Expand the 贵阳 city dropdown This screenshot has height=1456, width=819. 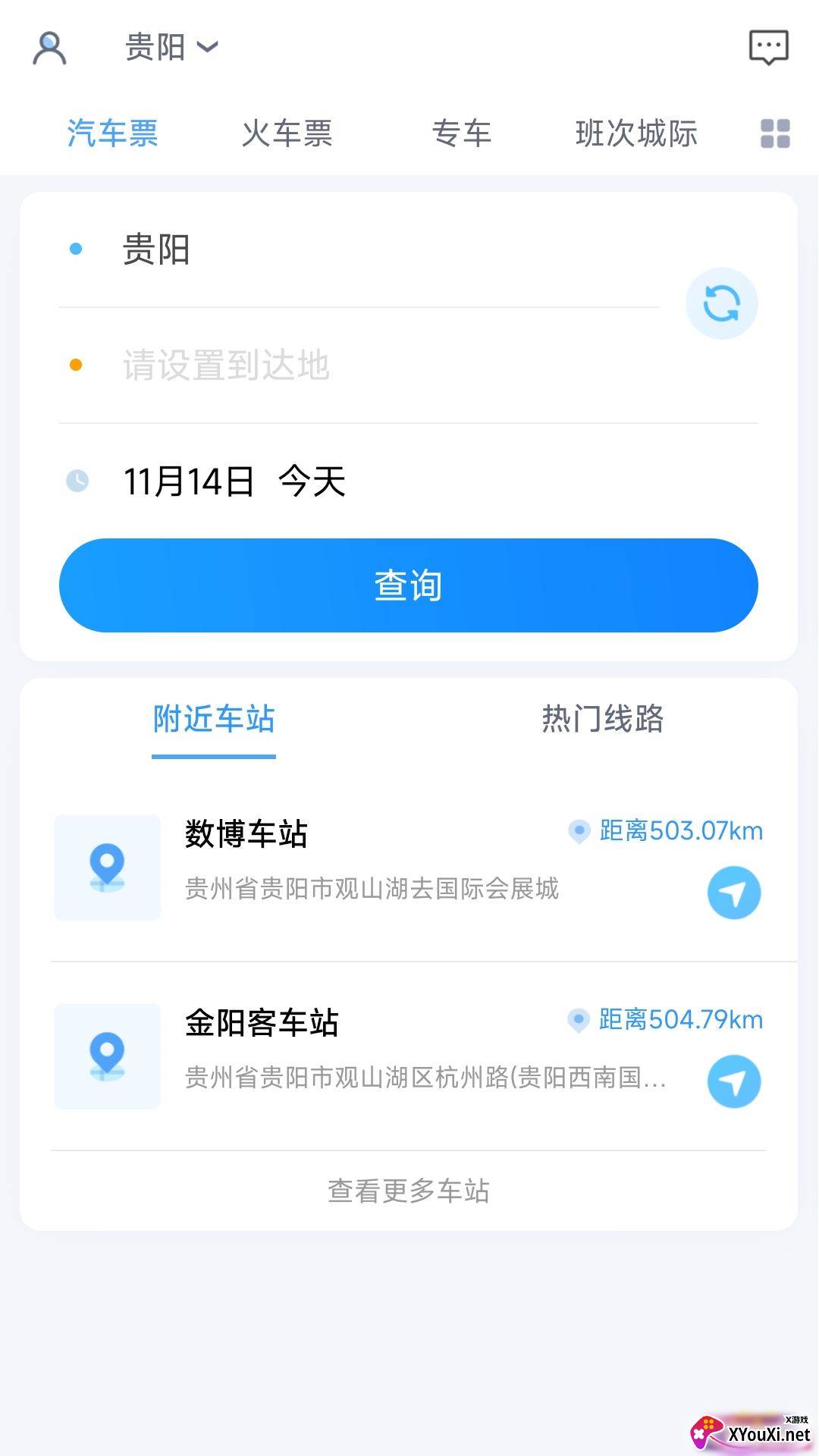171,47
